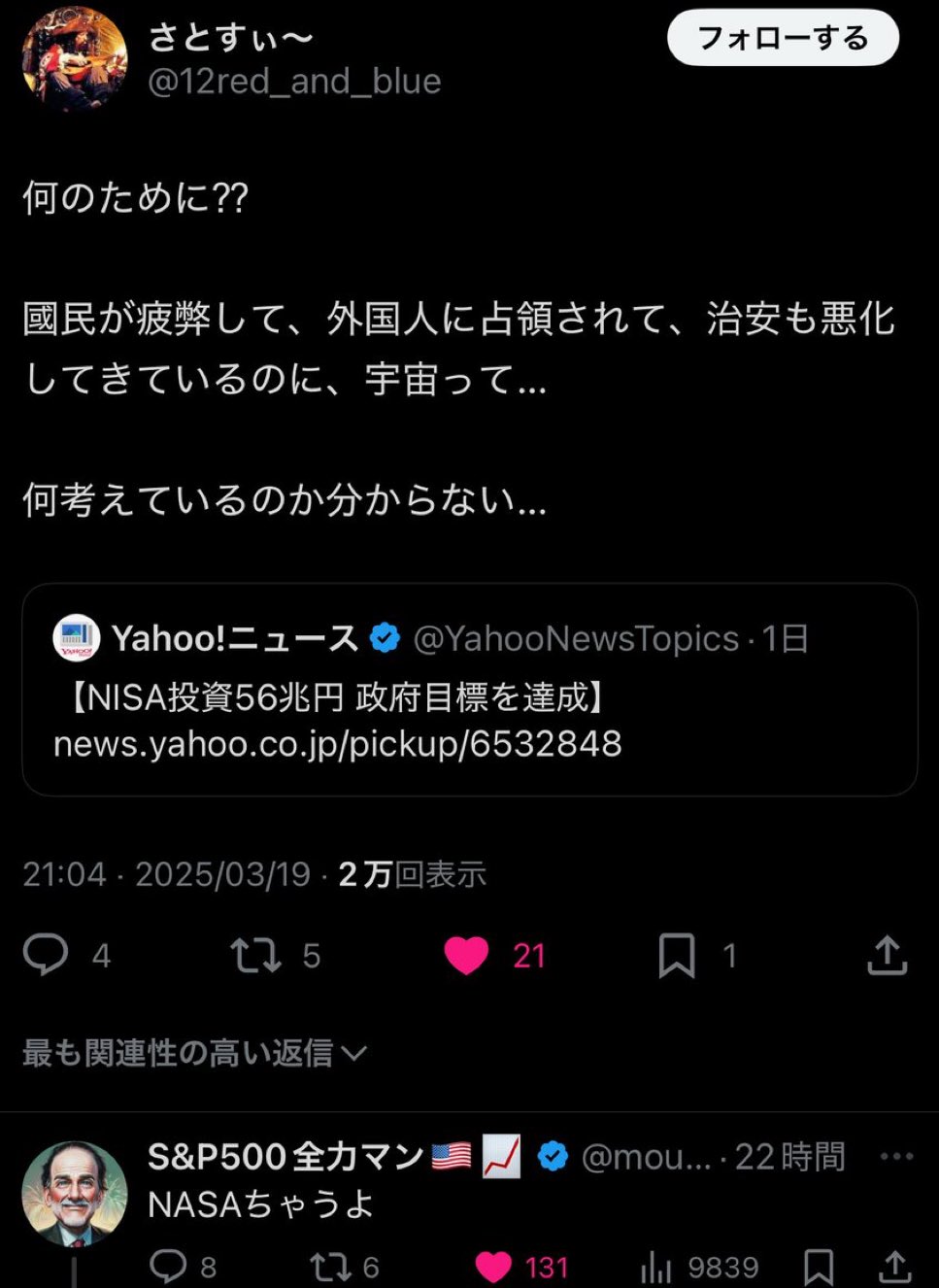Screen dimensions: 939x1288
Task: Repost the NASAちゃうよ reply
Action: click(328, 1266)
